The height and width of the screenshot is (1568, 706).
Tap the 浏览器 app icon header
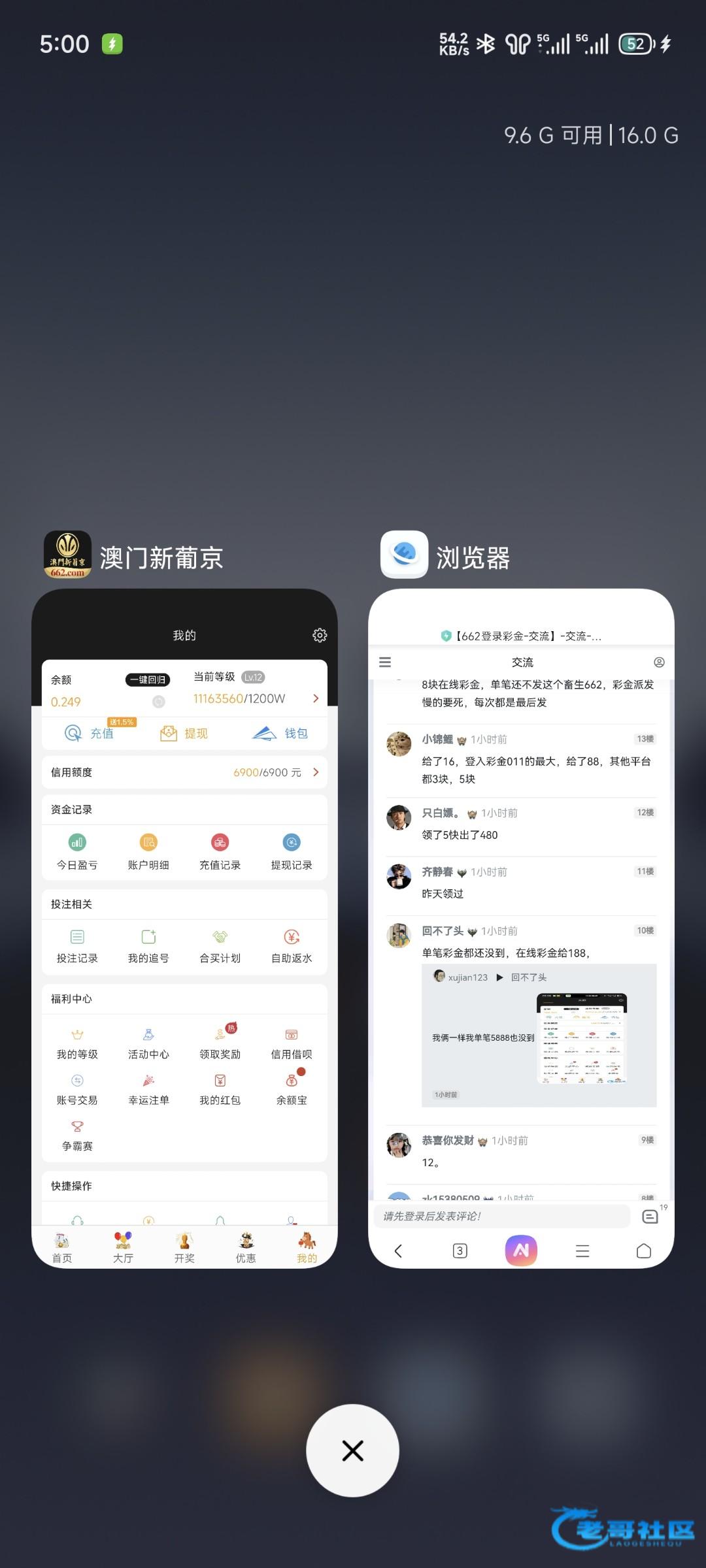[x=404, y=554]
